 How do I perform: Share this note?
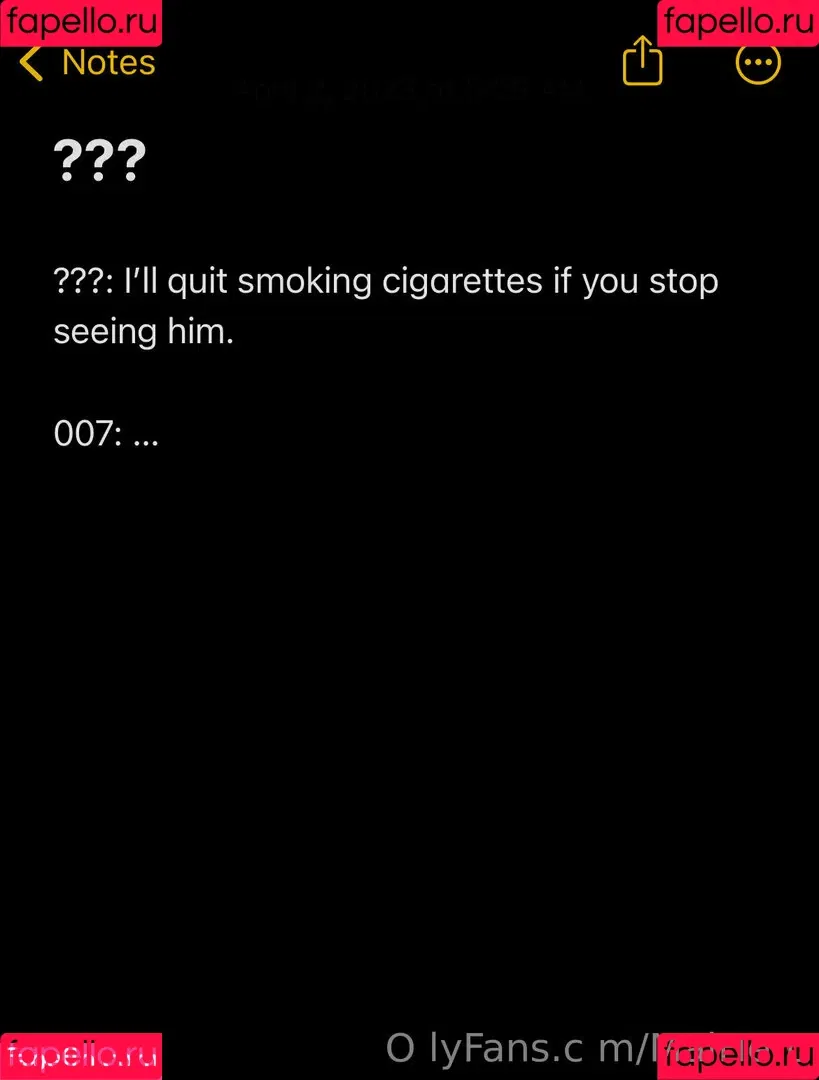pos(643,62)
